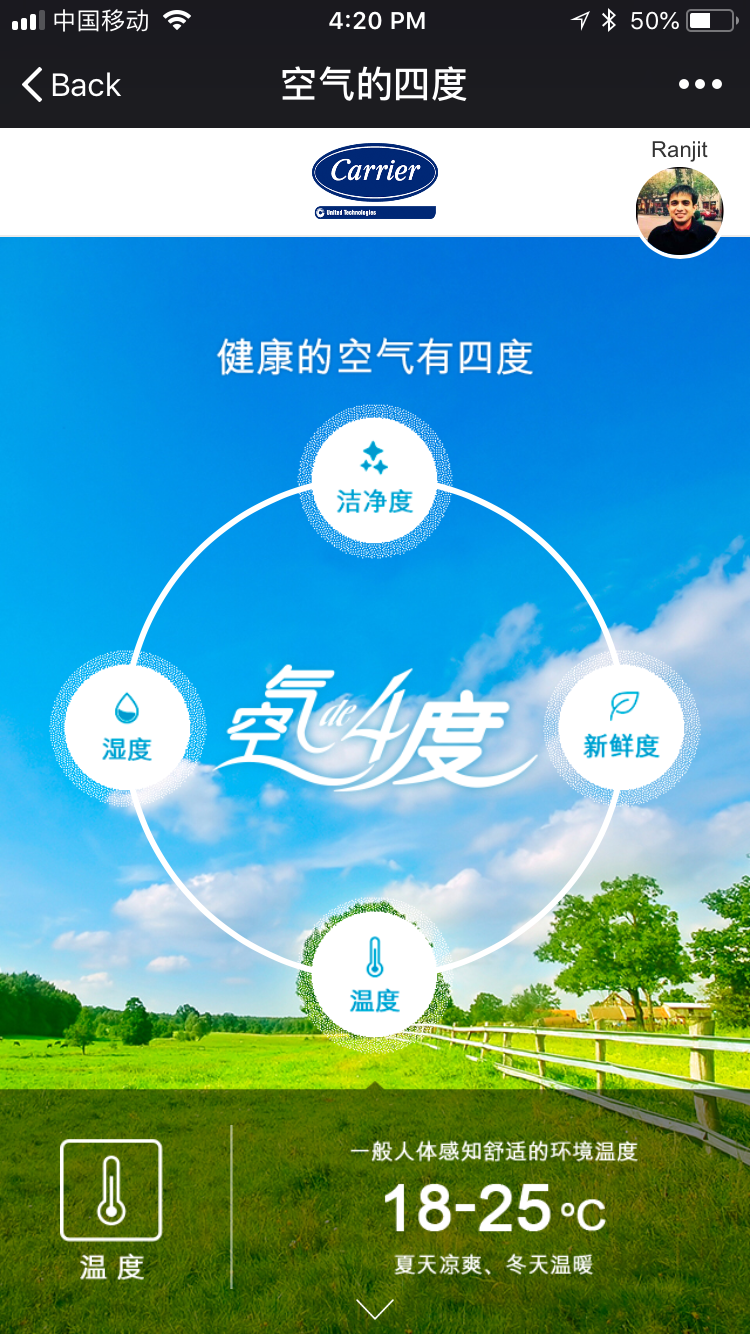Screen dimensions: 750x1334
Task: Go back using the Back button
Action: pyautogui.click(x=71, y=85)
